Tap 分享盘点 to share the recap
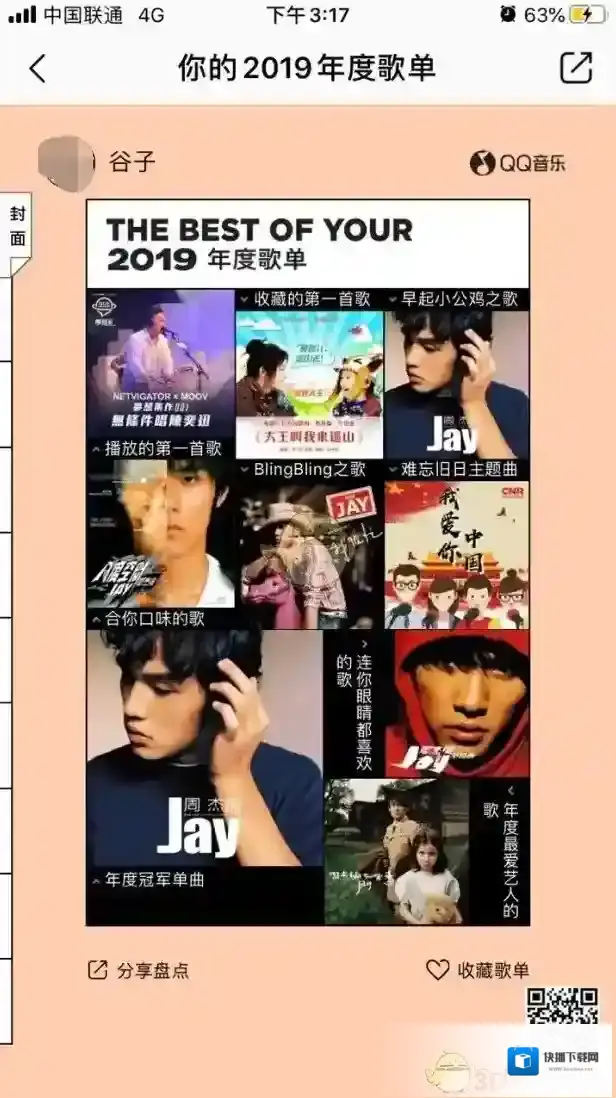616x1098 pixels. (139, 970)
